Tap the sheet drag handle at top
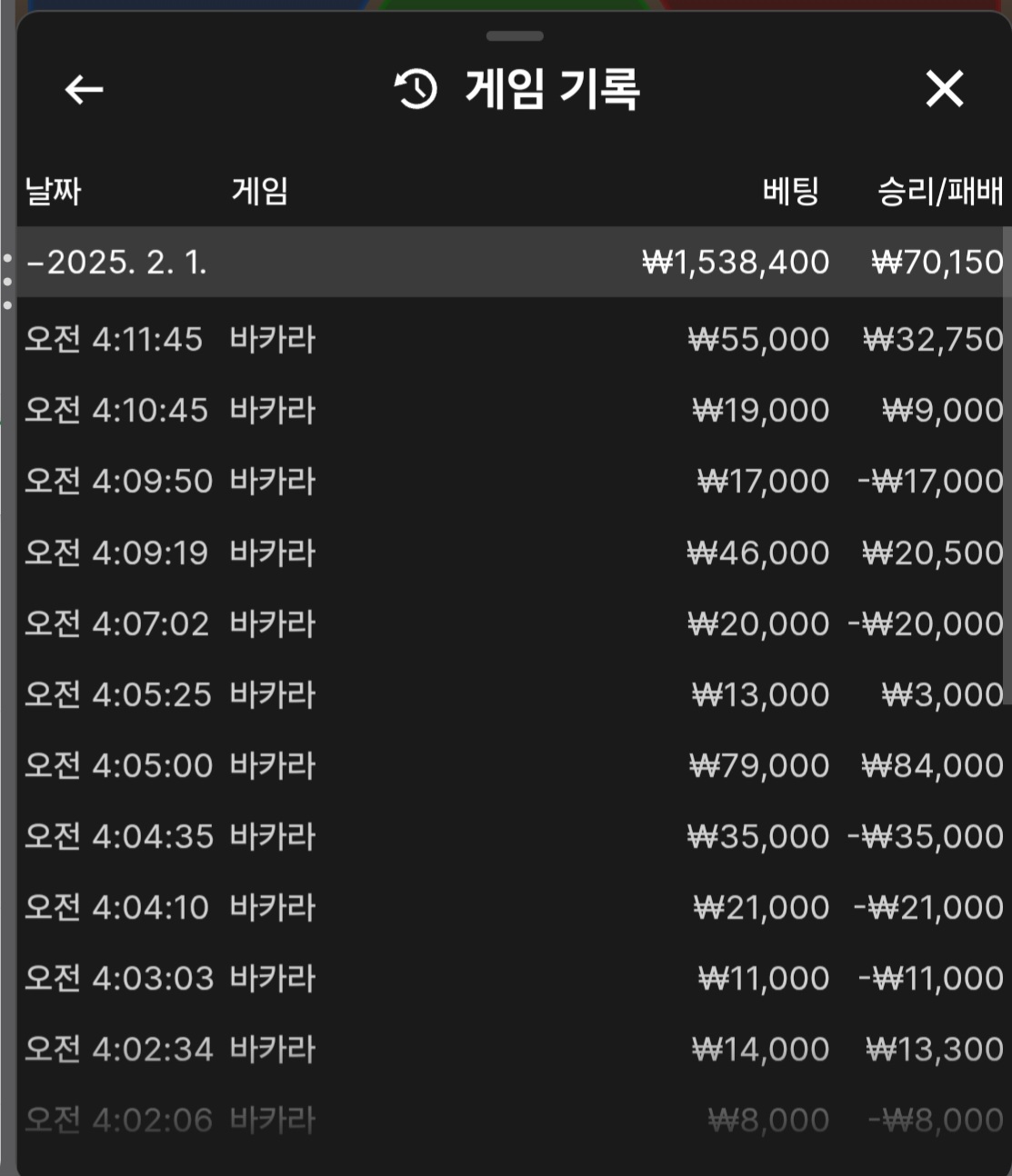Viewport: 1012px width, 1176px height. point(515,36)
